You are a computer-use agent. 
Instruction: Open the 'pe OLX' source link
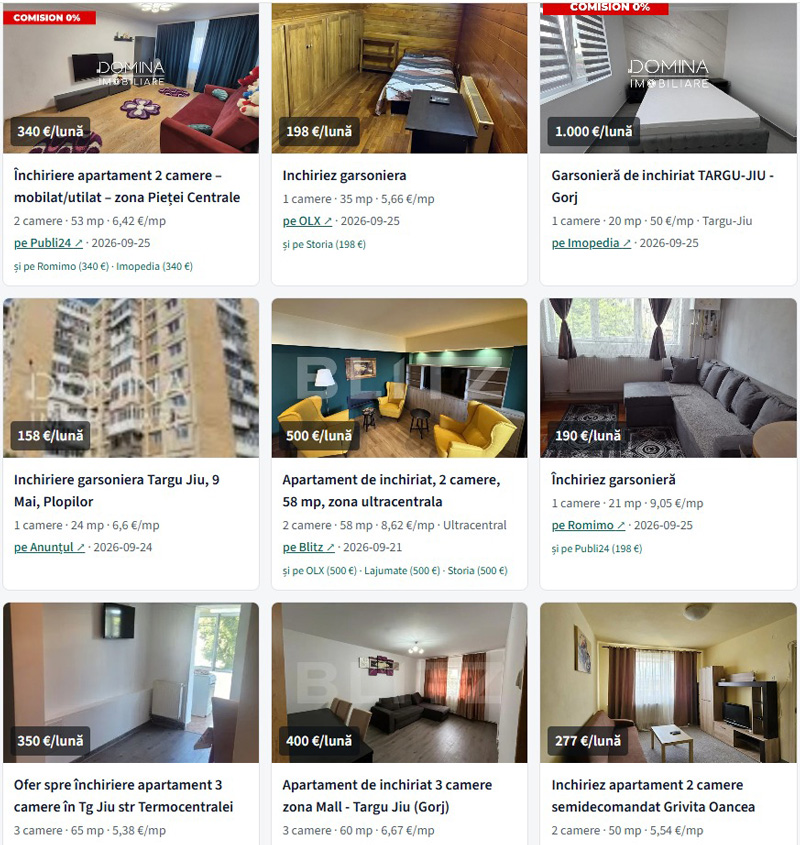[x=307, y=221]
